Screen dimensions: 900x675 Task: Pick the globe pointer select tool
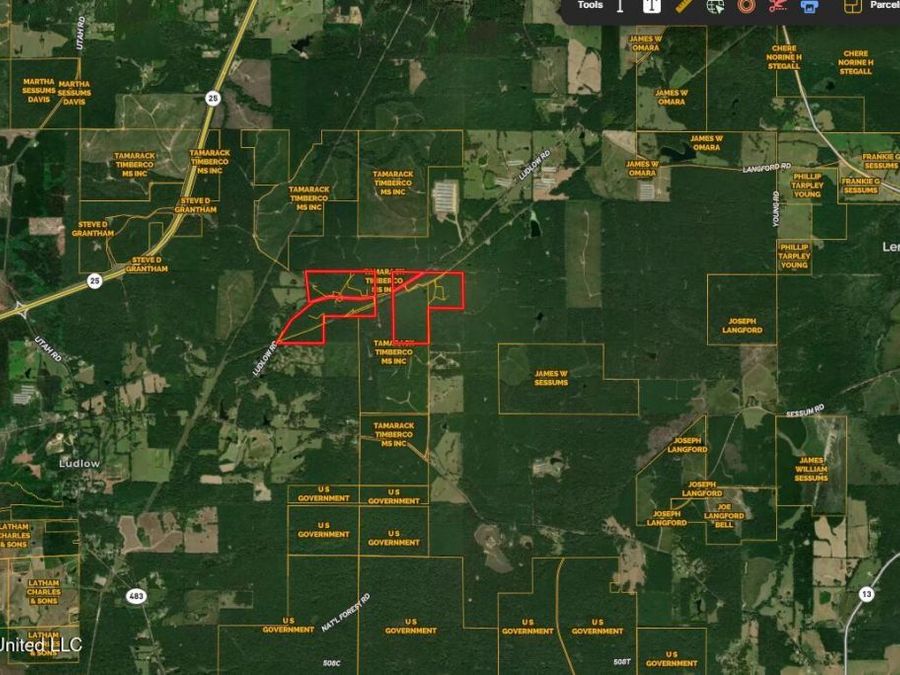click(x=715, y=6)
